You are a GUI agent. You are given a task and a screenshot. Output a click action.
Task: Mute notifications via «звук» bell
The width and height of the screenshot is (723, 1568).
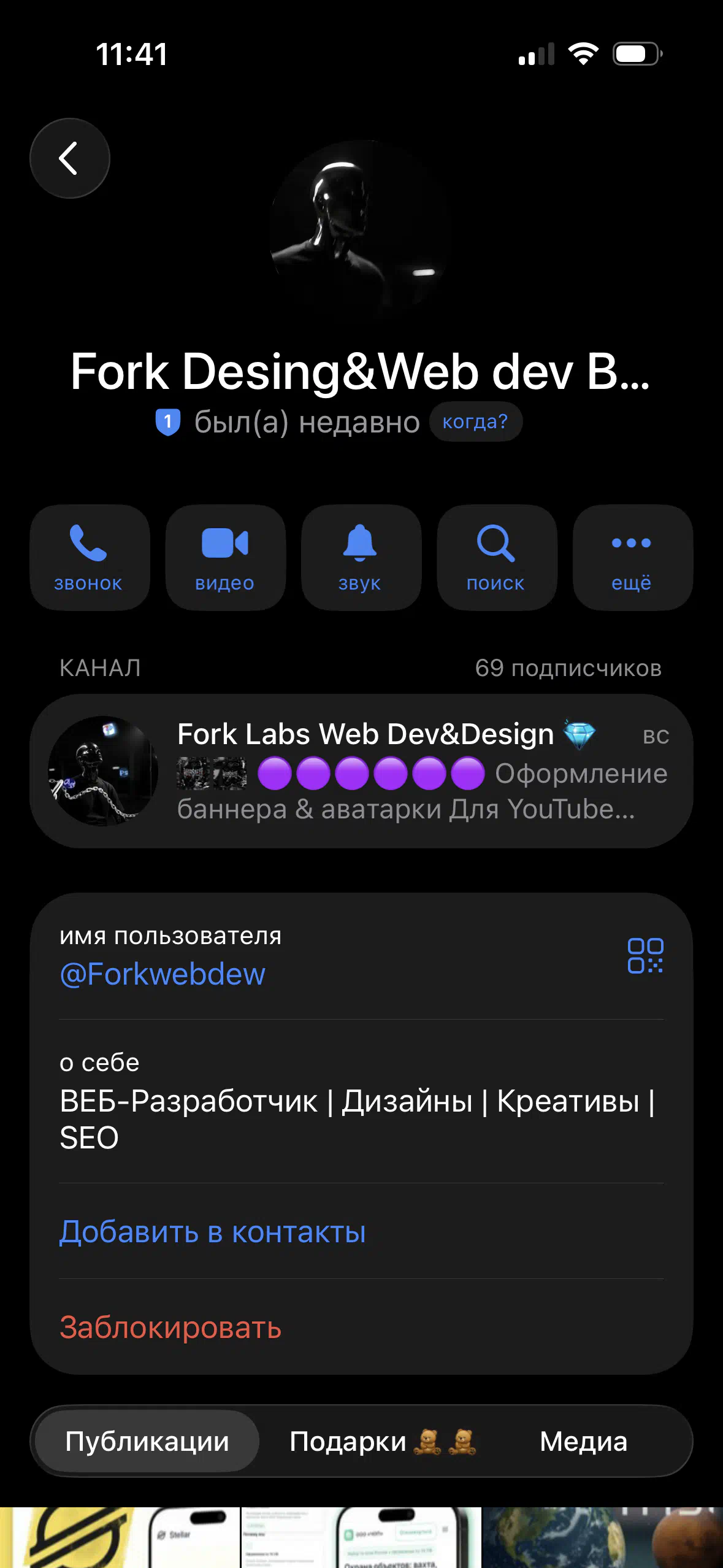point(361,557)
